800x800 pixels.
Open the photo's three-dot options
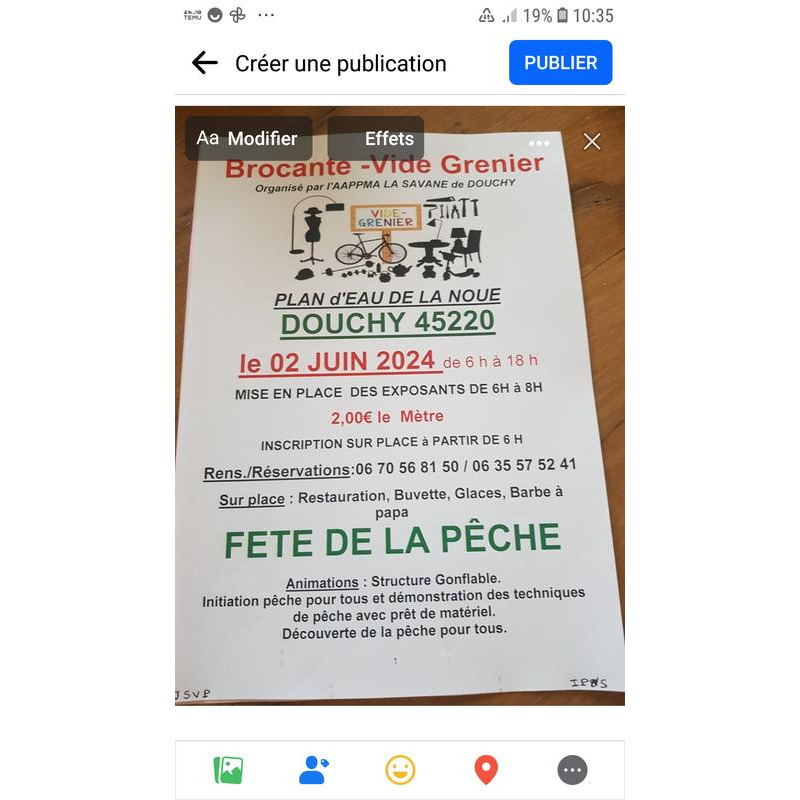pos(539,143)
